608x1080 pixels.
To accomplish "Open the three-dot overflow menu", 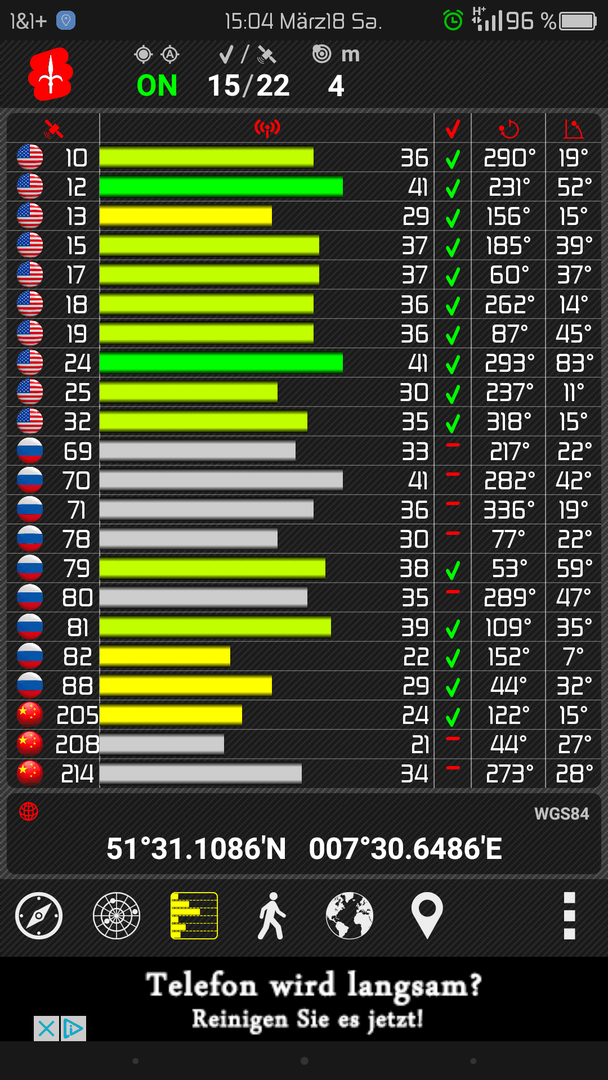I will coord(569,915).
